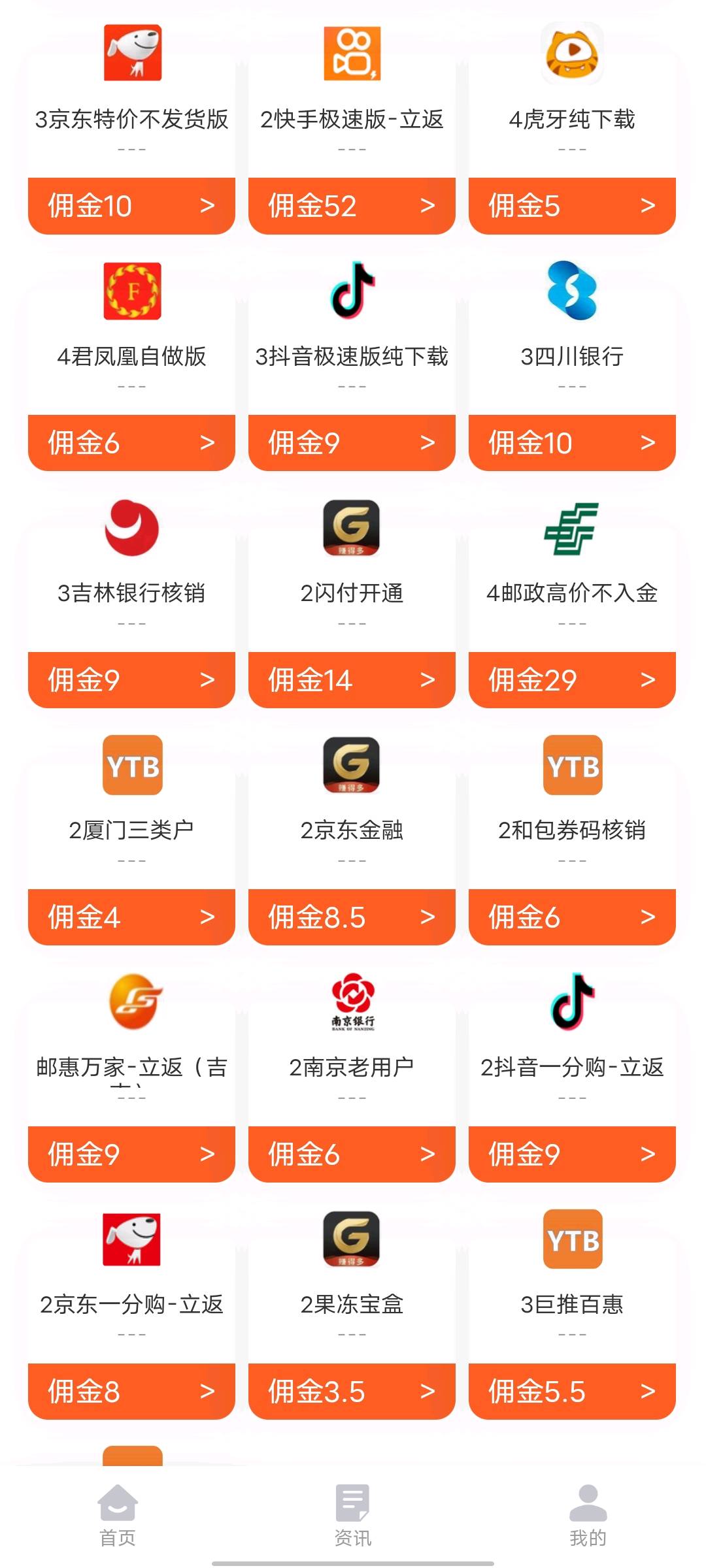
Task: Tap the 佣金10 button under 3四川银行
Action: [572, 443]
